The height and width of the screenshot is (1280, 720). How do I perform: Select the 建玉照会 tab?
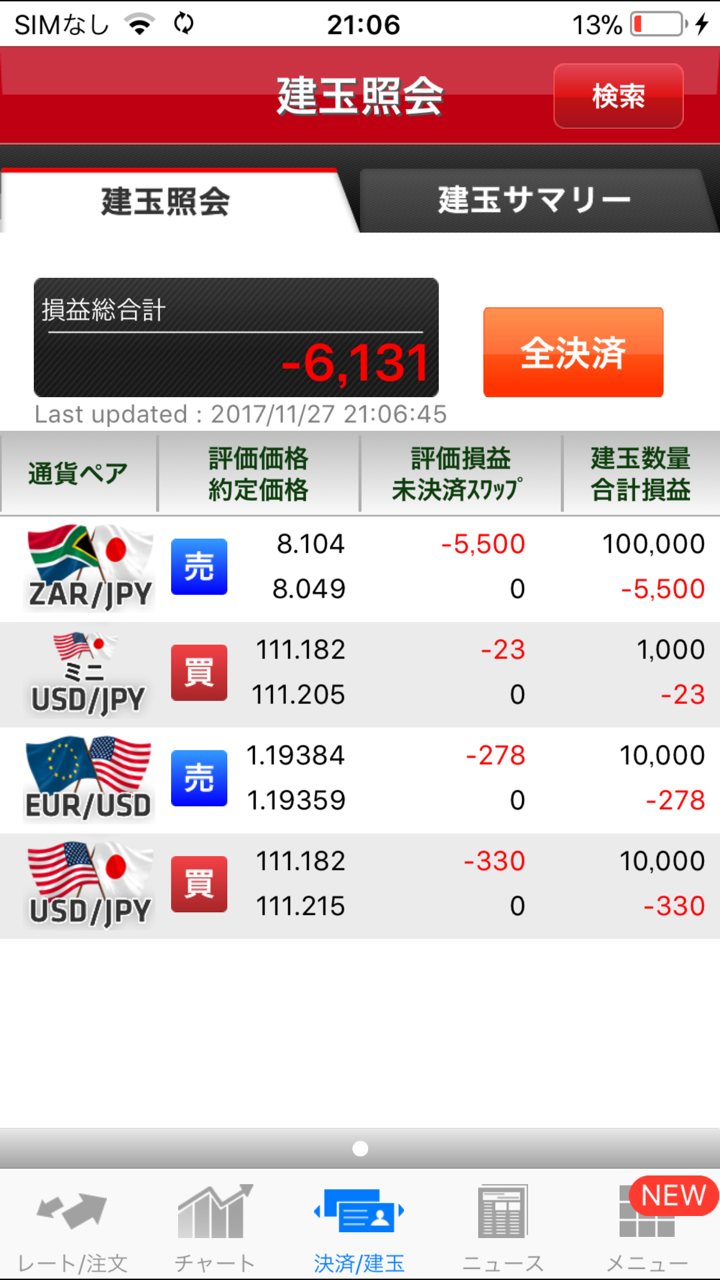pos(166,201)
